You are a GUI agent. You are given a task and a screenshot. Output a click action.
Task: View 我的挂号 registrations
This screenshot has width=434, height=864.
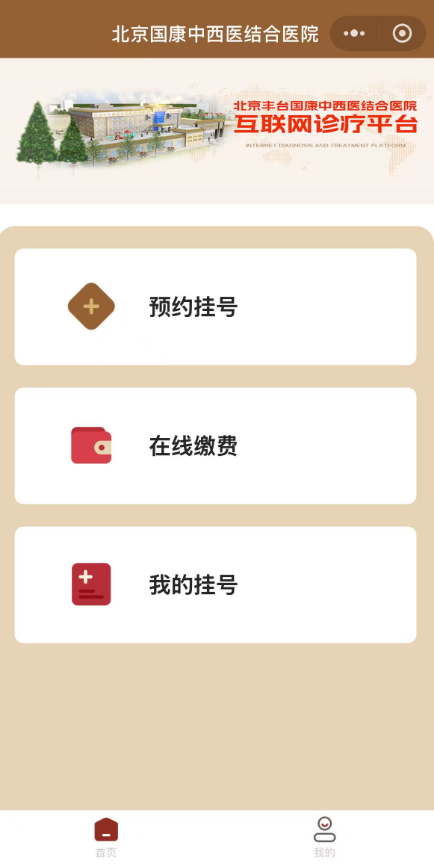coord(215,585)
